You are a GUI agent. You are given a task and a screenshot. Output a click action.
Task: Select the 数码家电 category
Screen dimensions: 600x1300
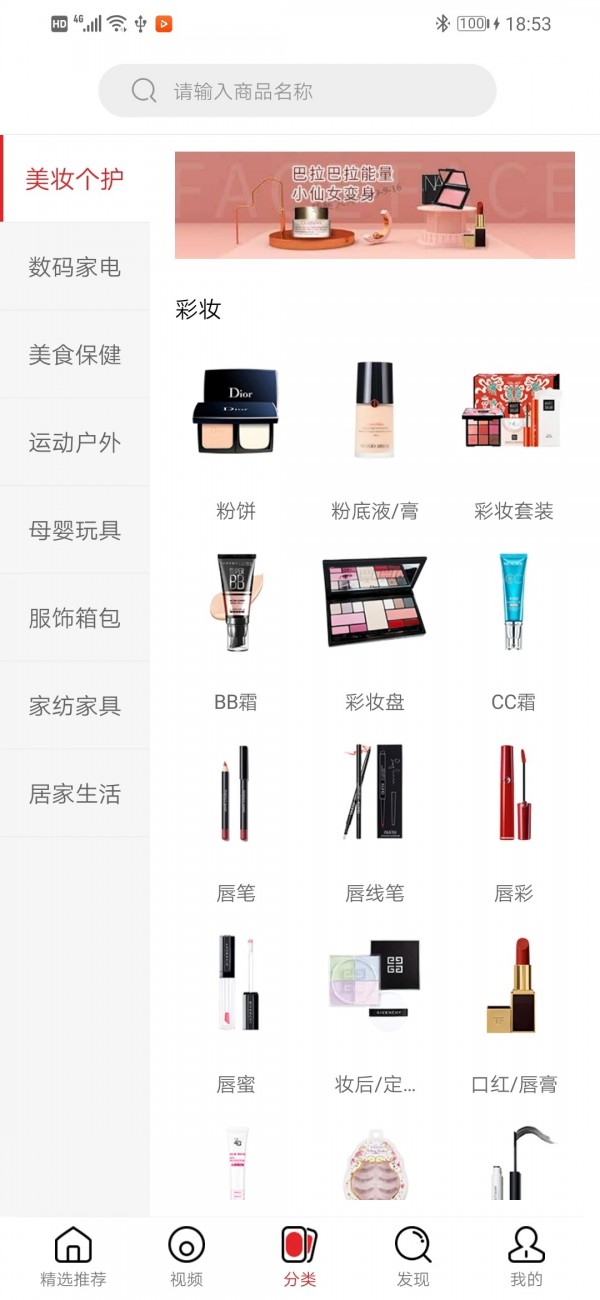tap(75, 267)
